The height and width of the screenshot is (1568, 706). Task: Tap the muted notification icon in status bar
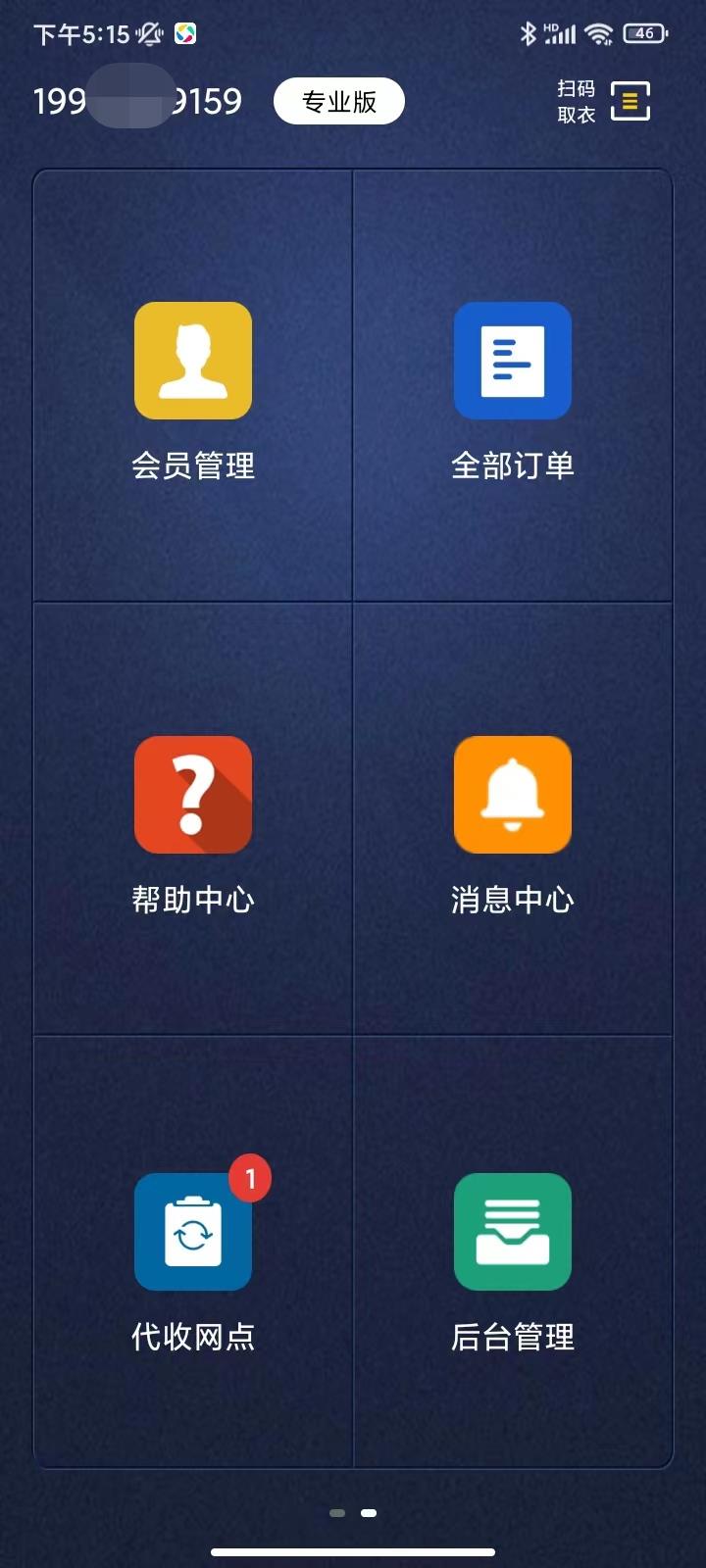click(145, 32)
